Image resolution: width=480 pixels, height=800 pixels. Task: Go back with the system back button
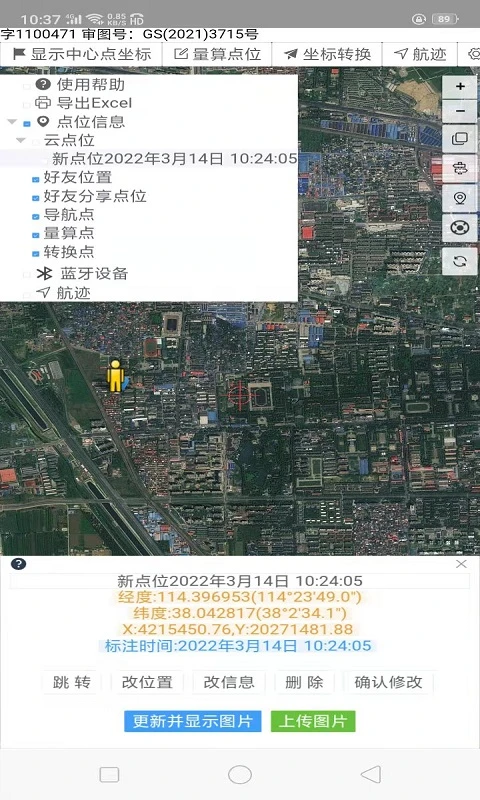[371, 774]
